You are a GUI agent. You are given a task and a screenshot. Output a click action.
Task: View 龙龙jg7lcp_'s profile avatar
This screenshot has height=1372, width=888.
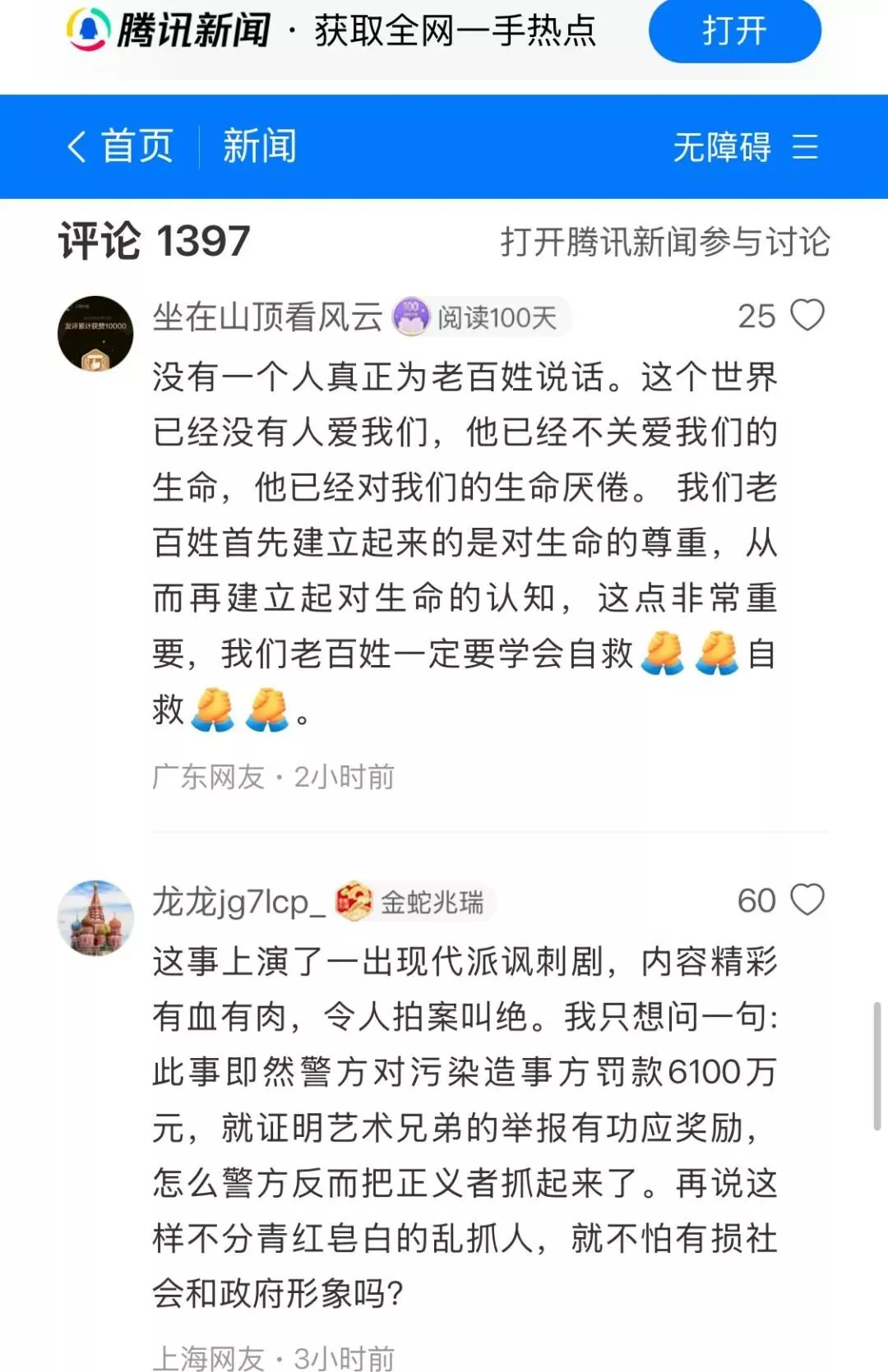click(95, 917)
